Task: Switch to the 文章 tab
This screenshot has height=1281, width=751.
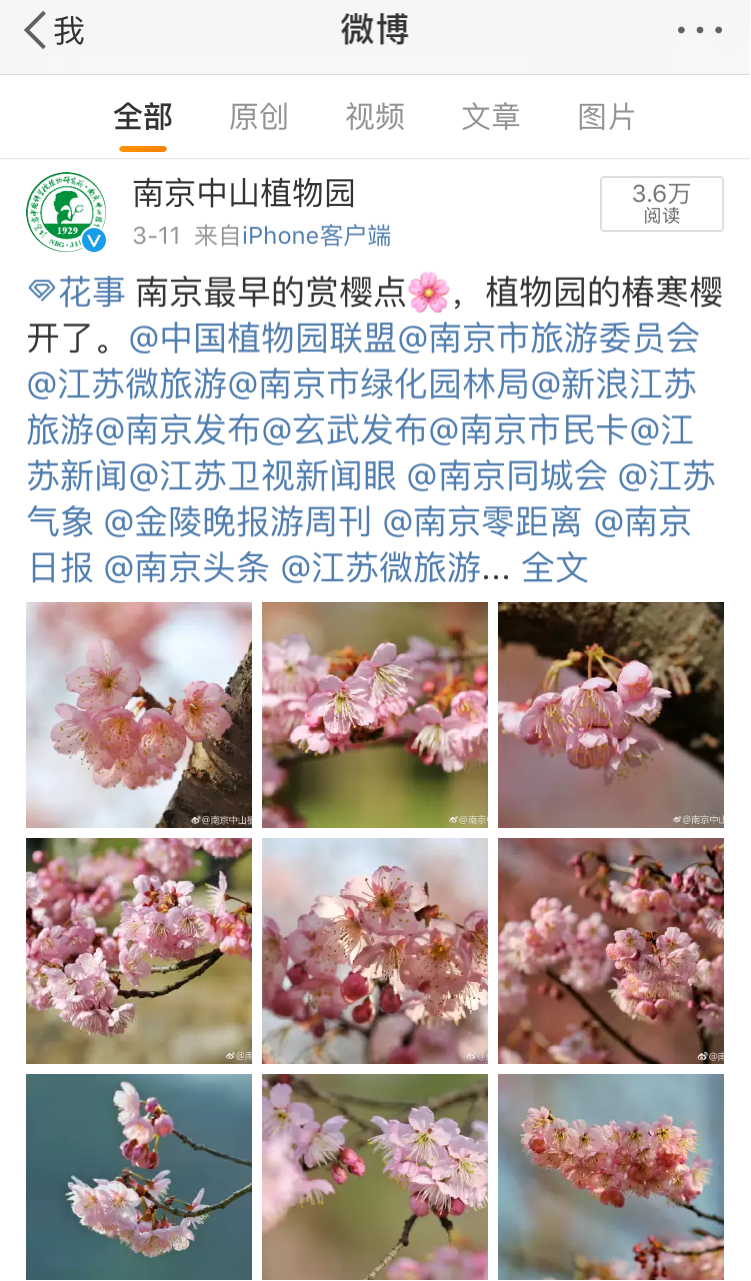Action: [x=490, y=117]
